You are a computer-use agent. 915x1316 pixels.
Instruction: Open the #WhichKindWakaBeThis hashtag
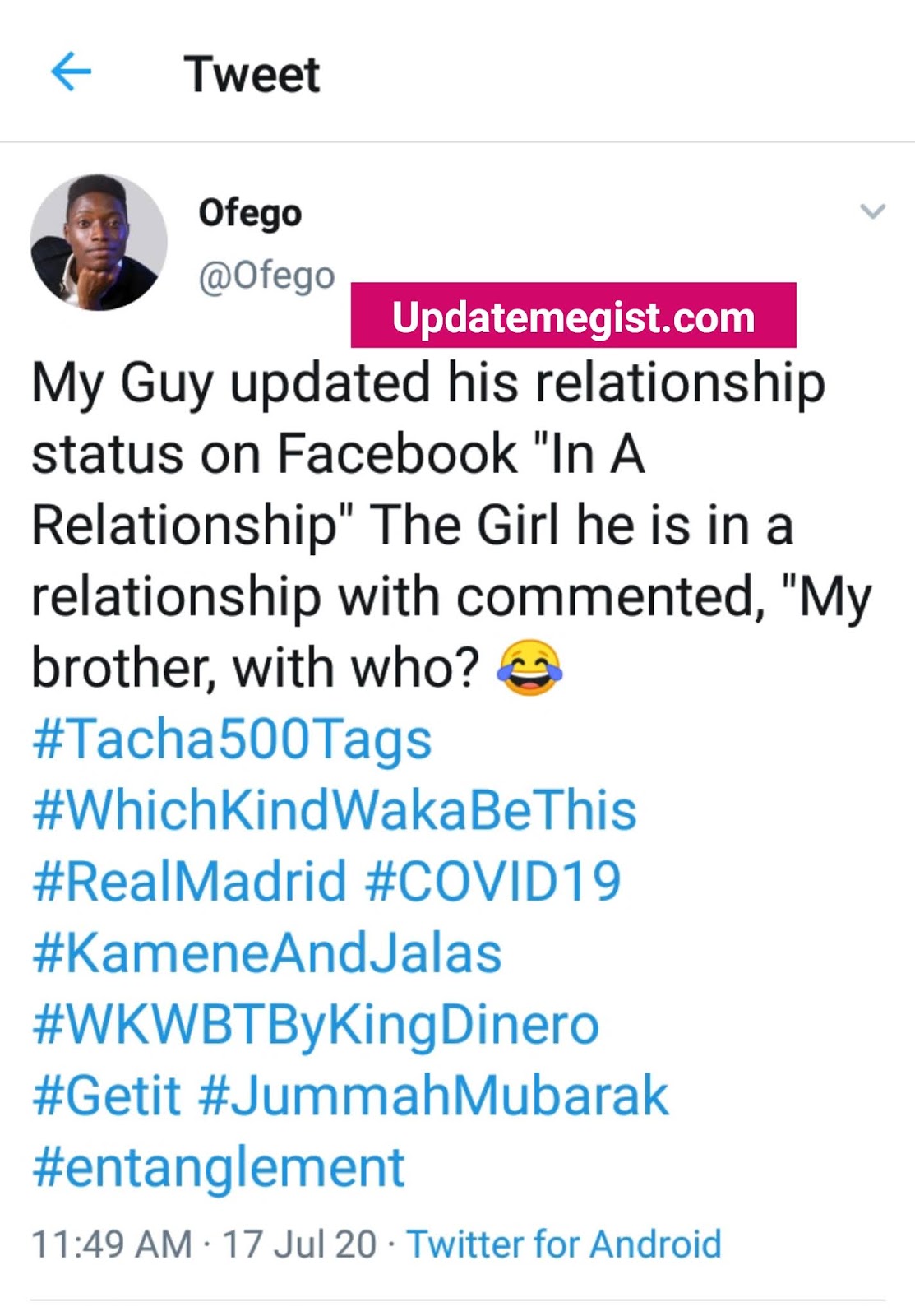pos(335,810)
